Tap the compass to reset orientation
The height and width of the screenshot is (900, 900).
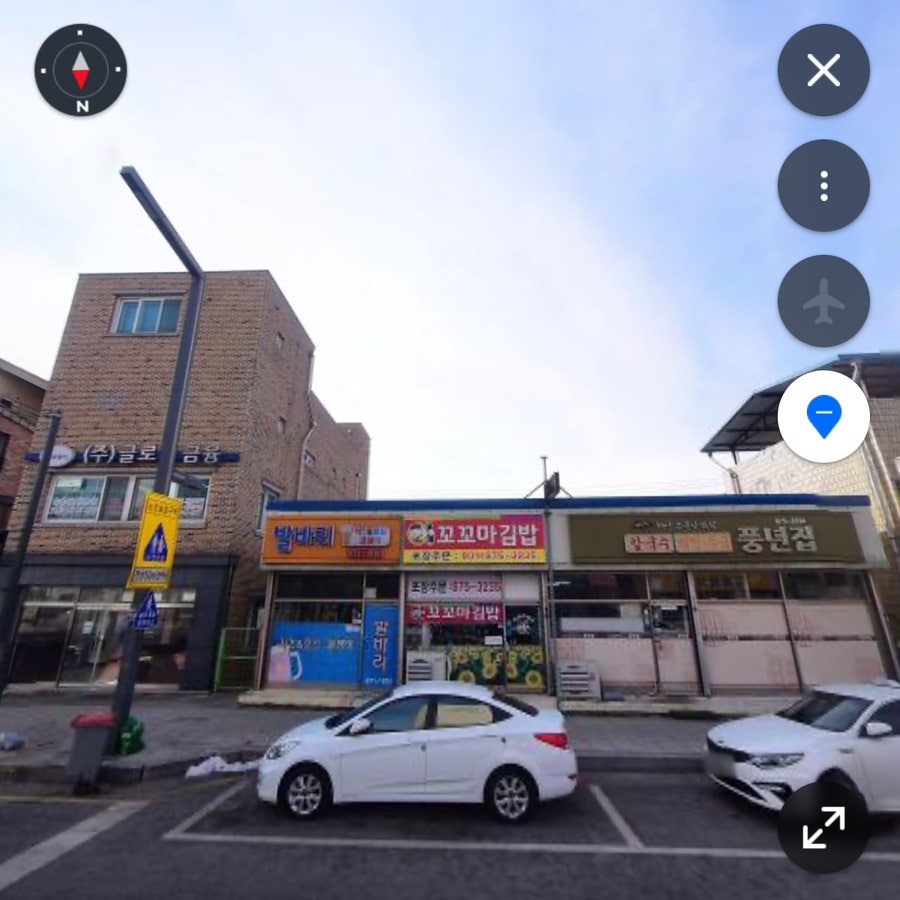(x=80, y=70)
